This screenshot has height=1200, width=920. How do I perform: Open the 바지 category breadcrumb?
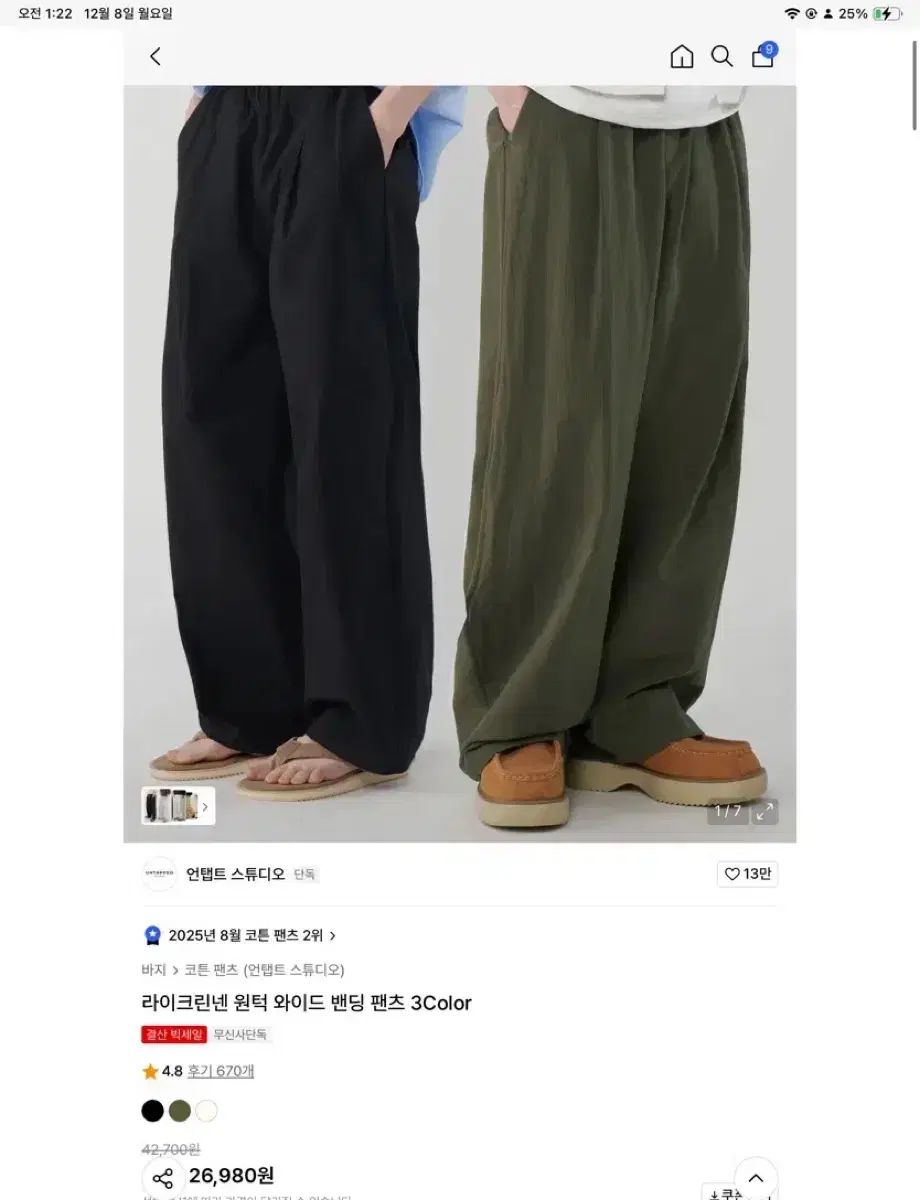point(154,970)
